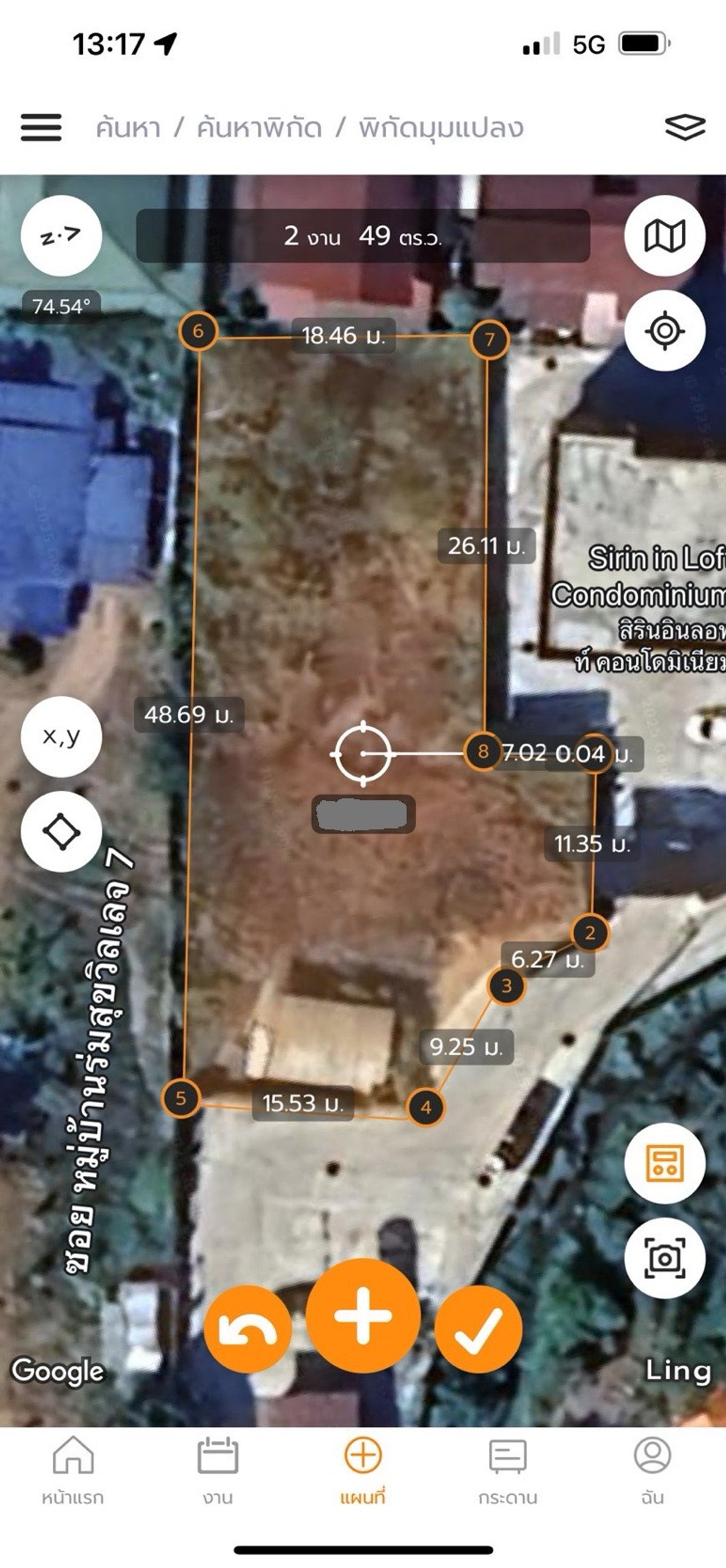Undo the last plotted point
This screenshot has width=726, height=1568.
[x=247, y=1329]
